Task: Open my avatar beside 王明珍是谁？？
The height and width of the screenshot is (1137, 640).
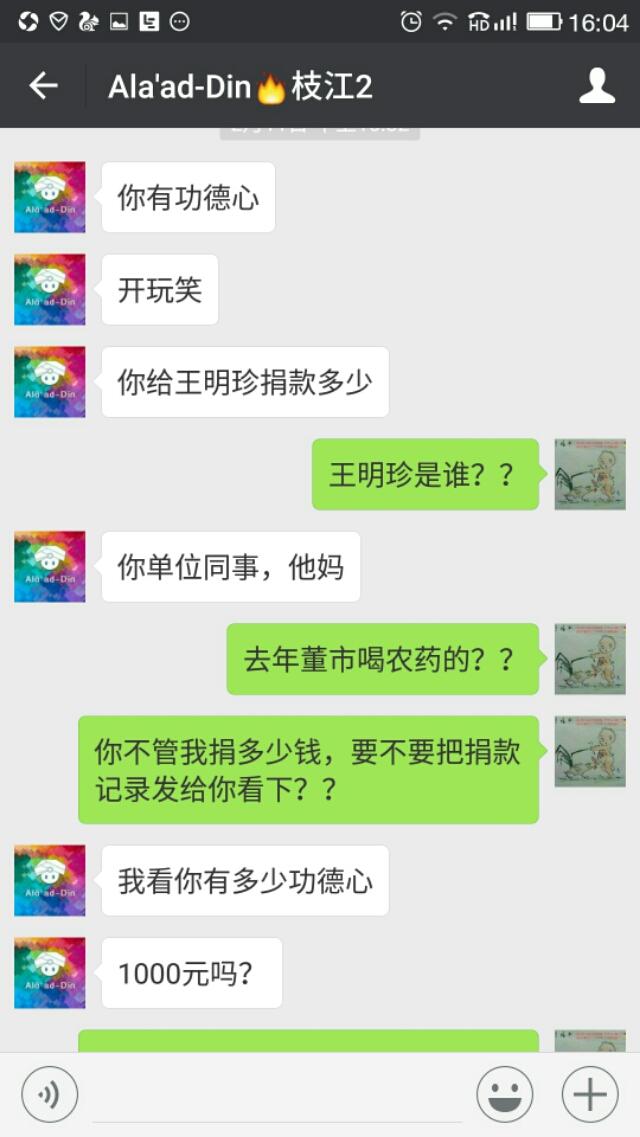Action: click(x=590, y=474)
